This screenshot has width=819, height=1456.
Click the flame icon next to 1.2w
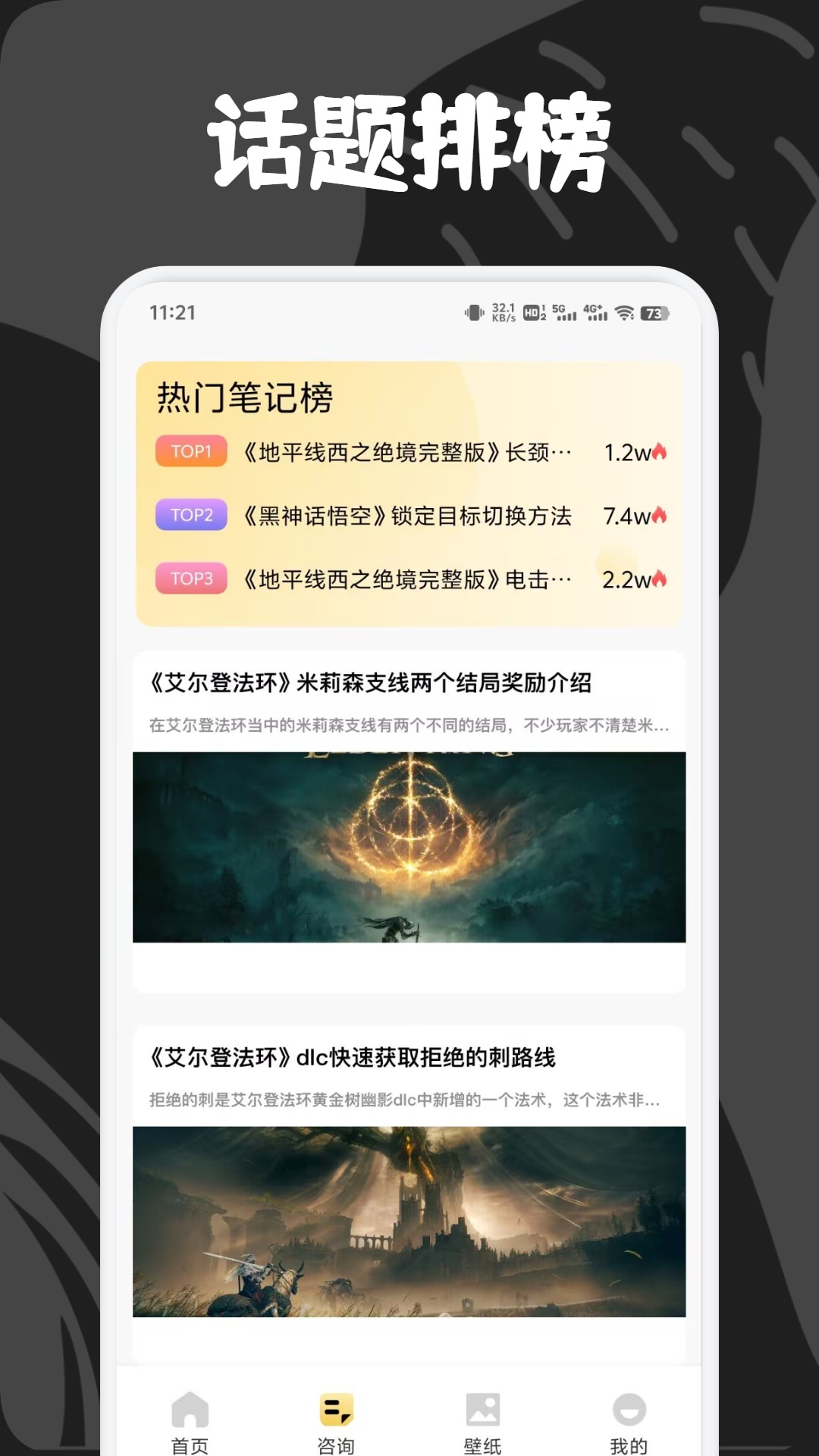pyautogui.click(x=659, y=450)
